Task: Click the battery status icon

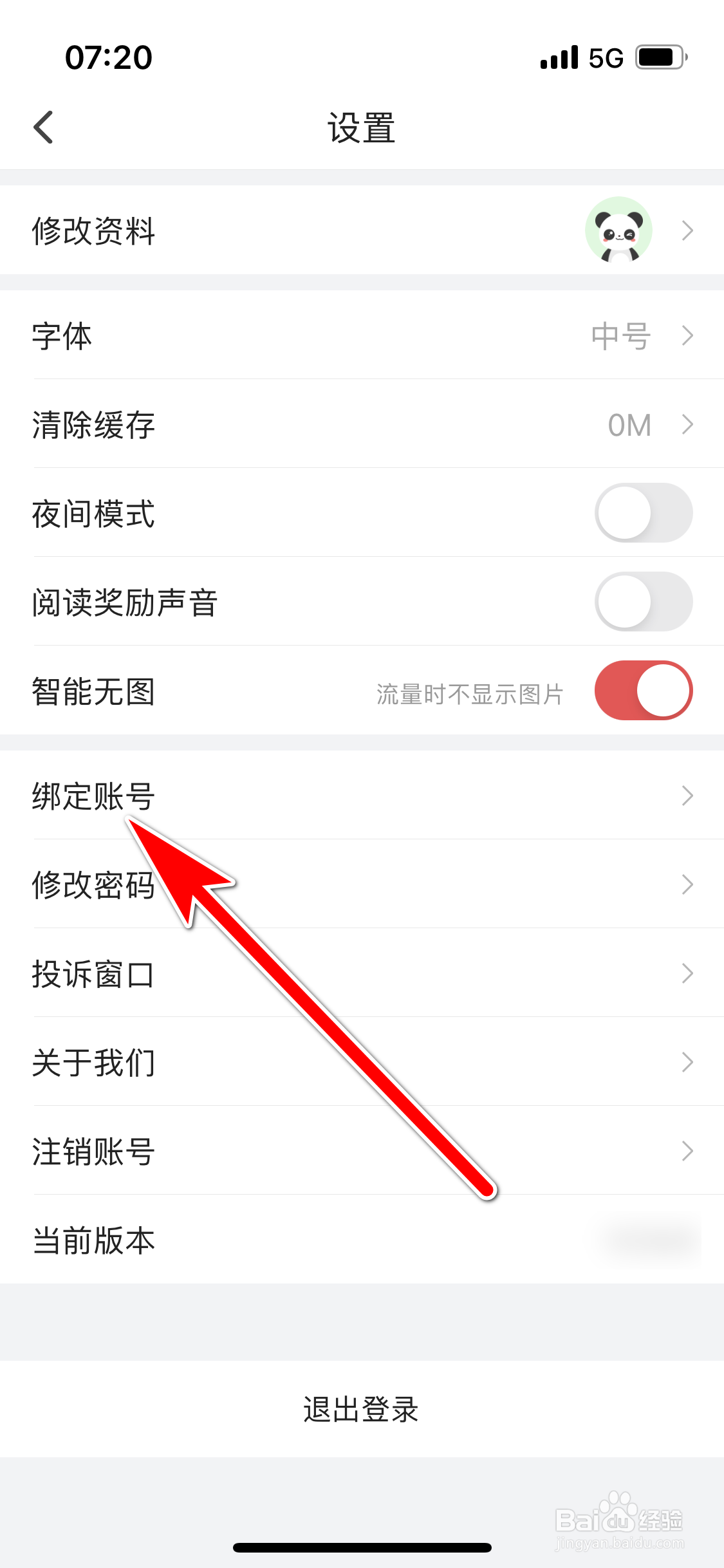Action: (658, 57)
